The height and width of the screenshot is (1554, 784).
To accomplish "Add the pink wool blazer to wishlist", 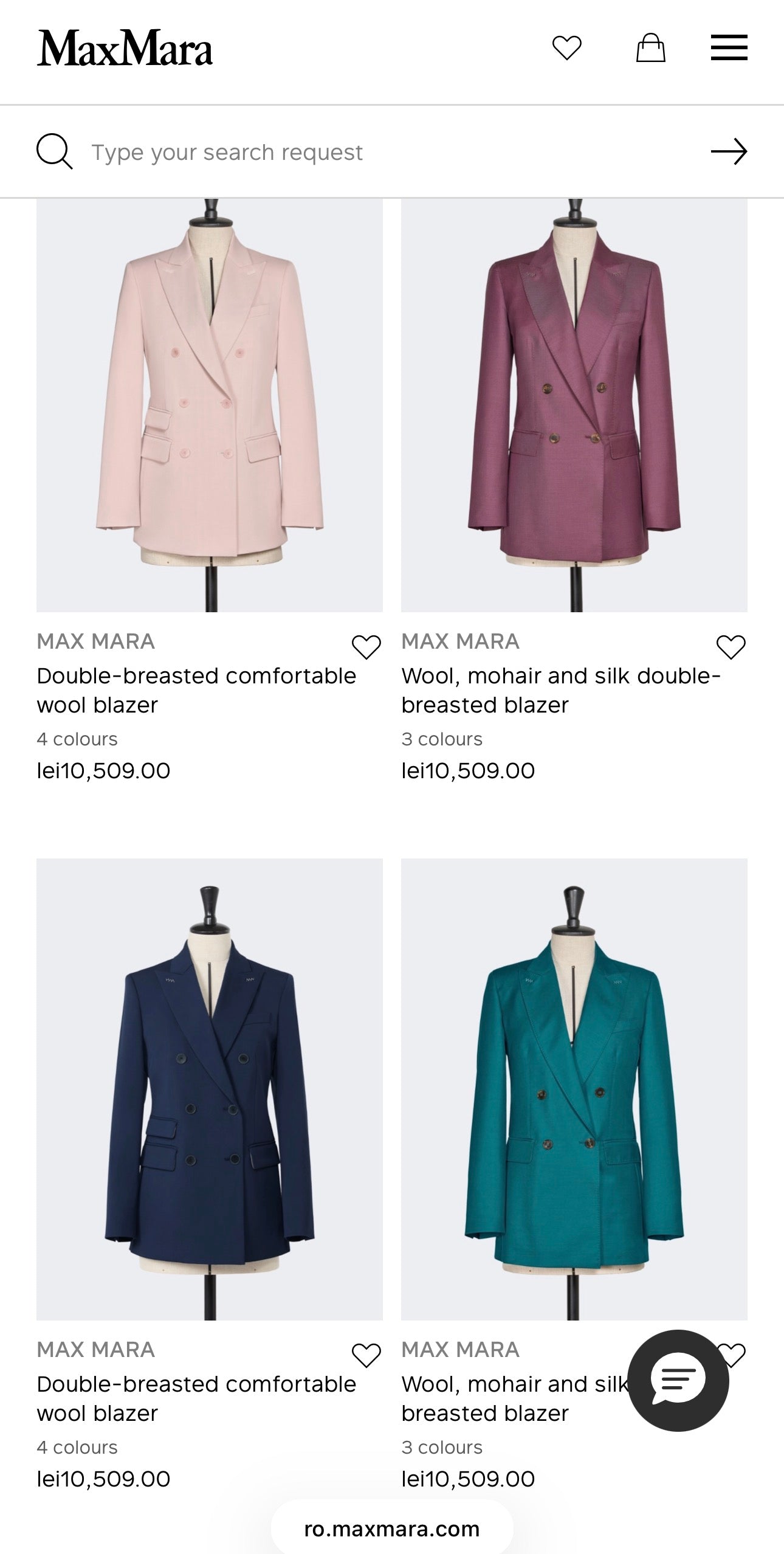I will (x=366, y=647).
